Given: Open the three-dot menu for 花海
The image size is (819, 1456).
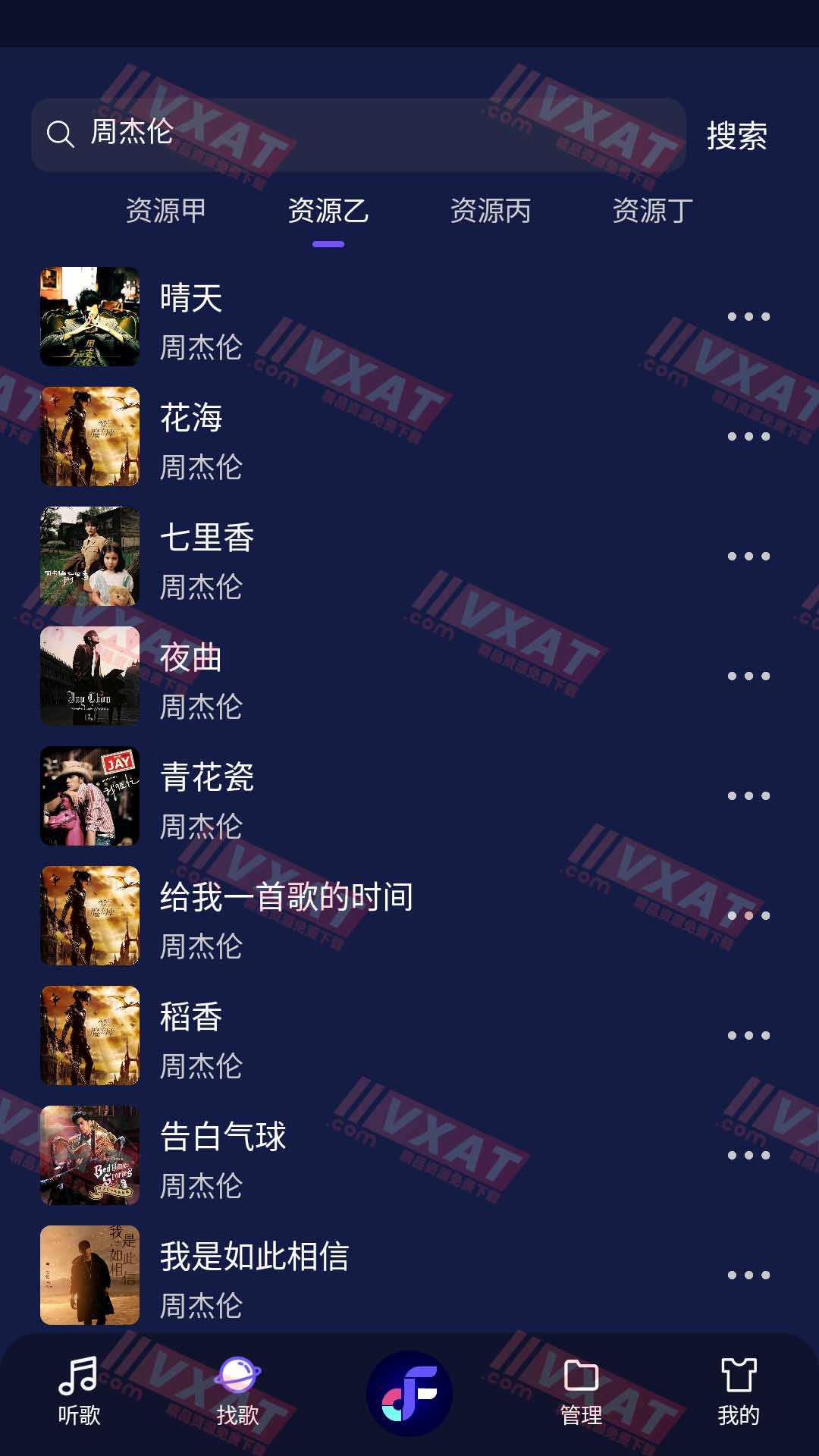Looking at the screenshot, I should click(747, 436).
